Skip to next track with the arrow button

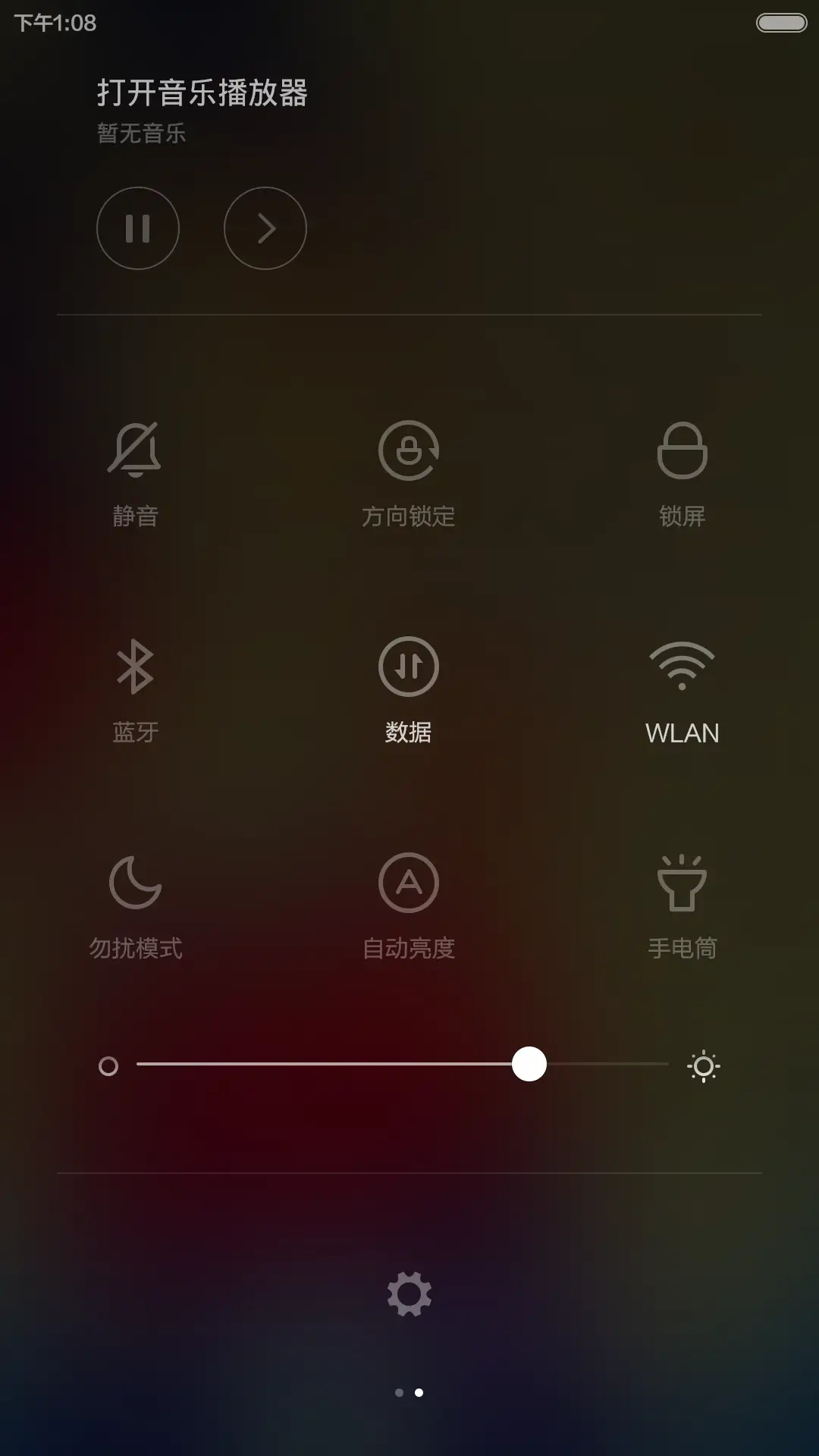[x=265, y=228]
